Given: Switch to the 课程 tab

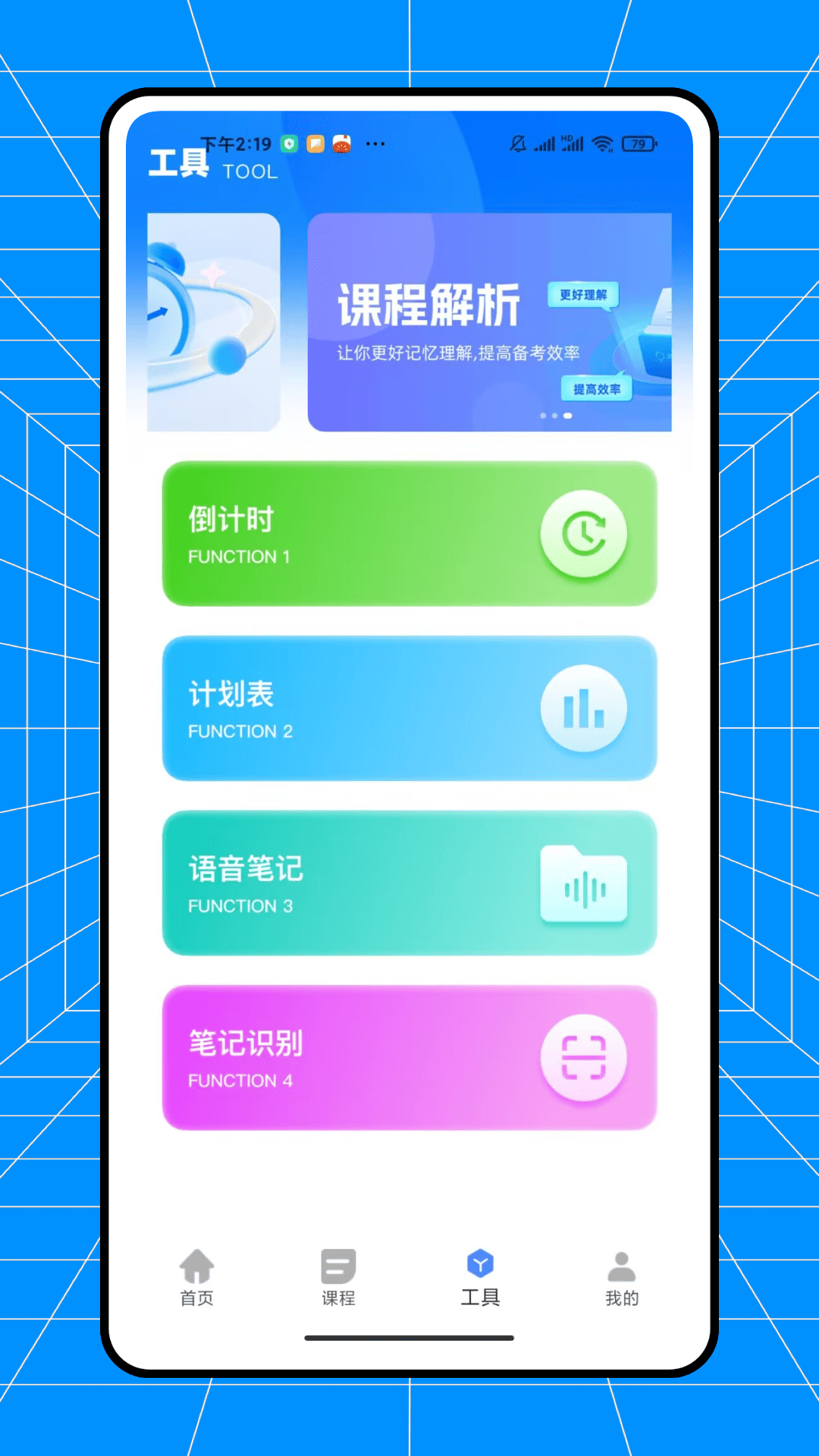Looking at the screenshot, I should click(338, 1282).
